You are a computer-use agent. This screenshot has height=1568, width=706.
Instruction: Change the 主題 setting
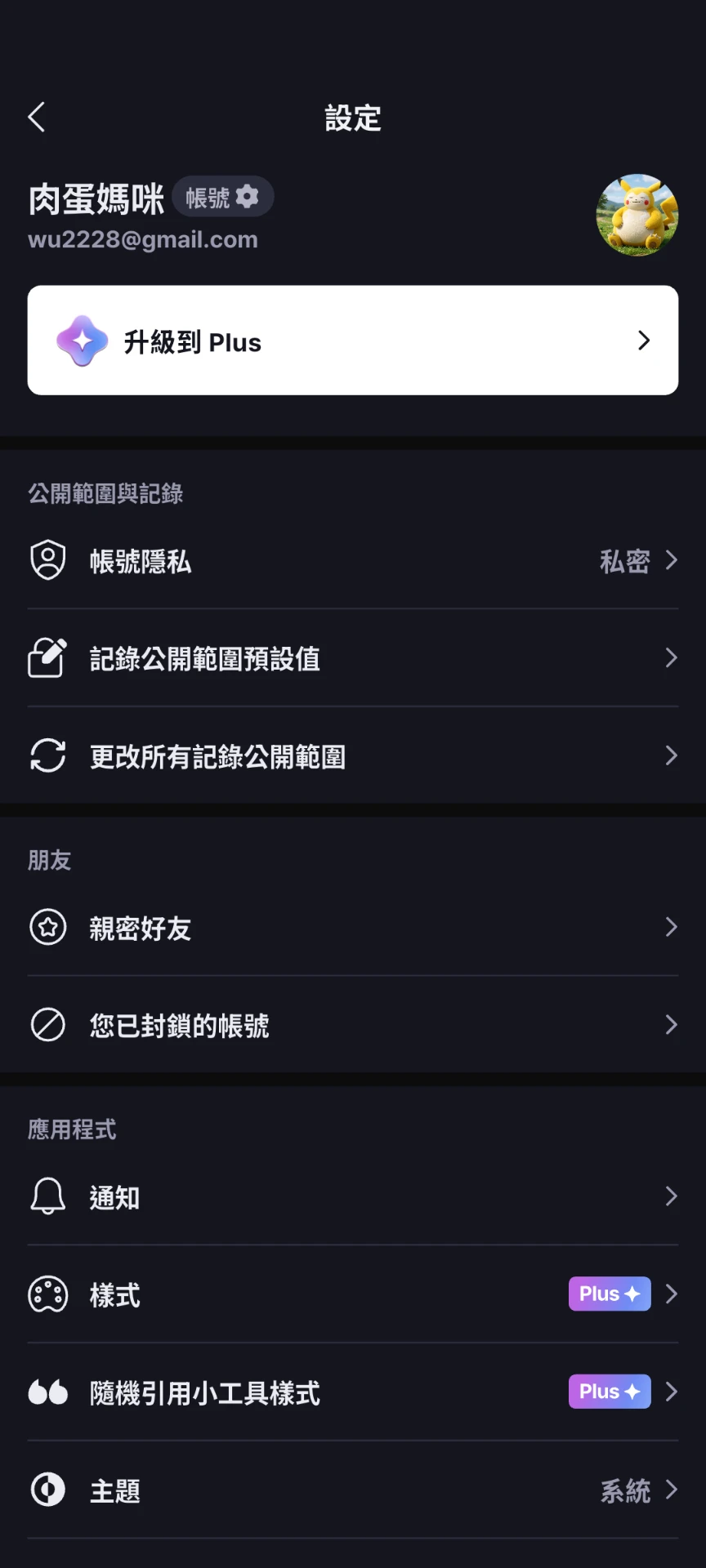tap(352, 1490)
